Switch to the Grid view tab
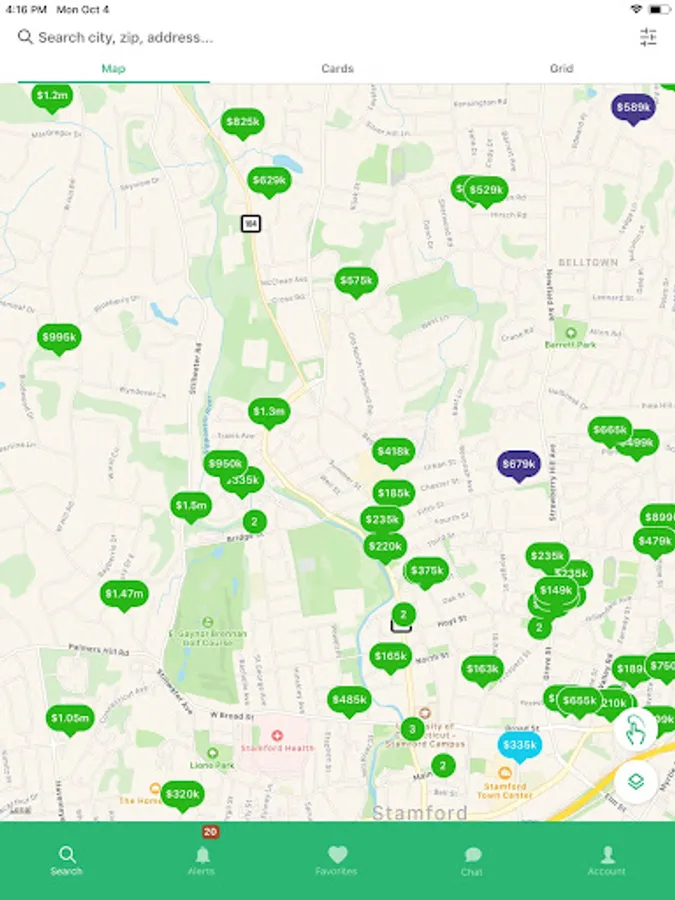 coord(561,68)
